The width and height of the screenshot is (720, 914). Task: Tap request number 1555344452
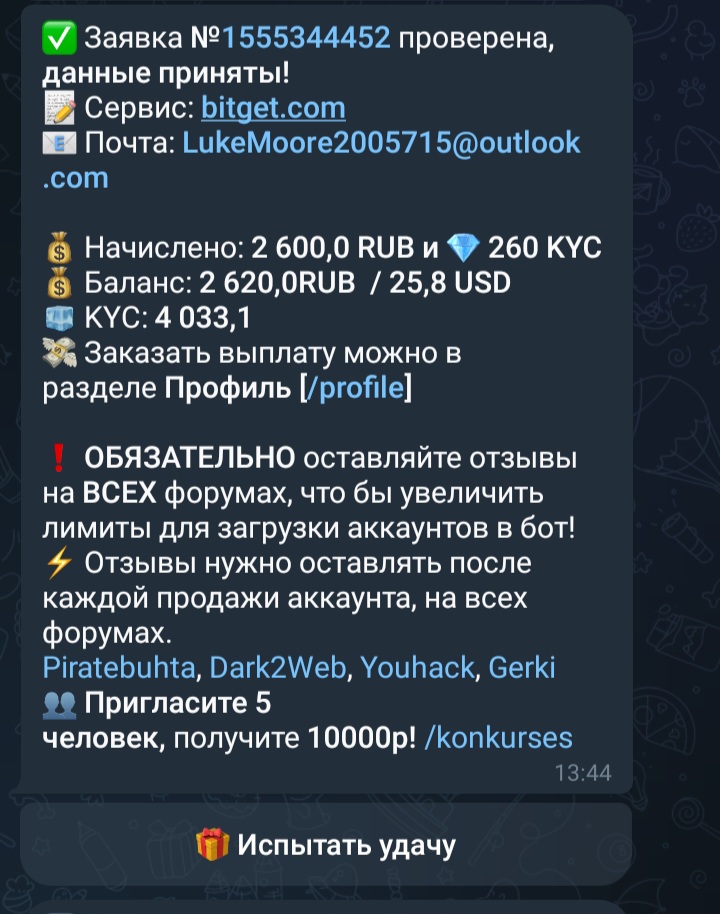pyautogui.click(x=305, y=39)
